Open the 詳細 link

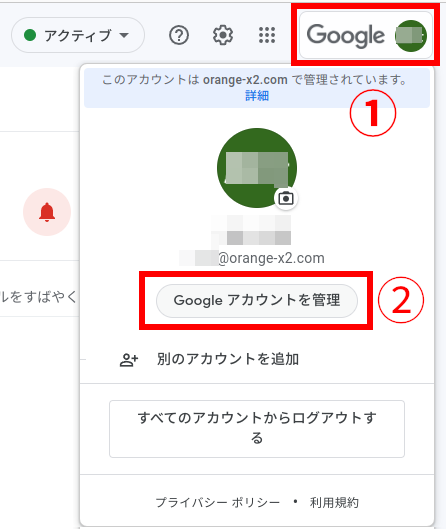tap(257, 96)
